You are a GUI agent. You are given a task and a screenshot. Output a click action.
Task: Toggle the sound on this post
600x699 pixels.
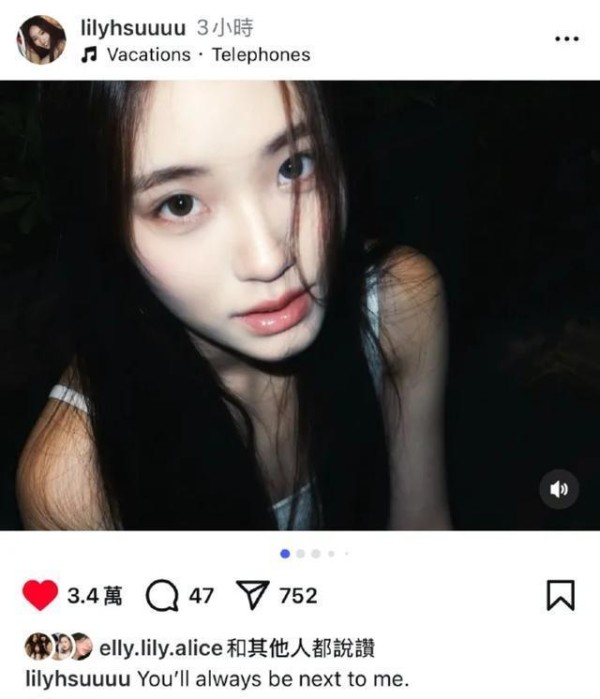(559, 489)
